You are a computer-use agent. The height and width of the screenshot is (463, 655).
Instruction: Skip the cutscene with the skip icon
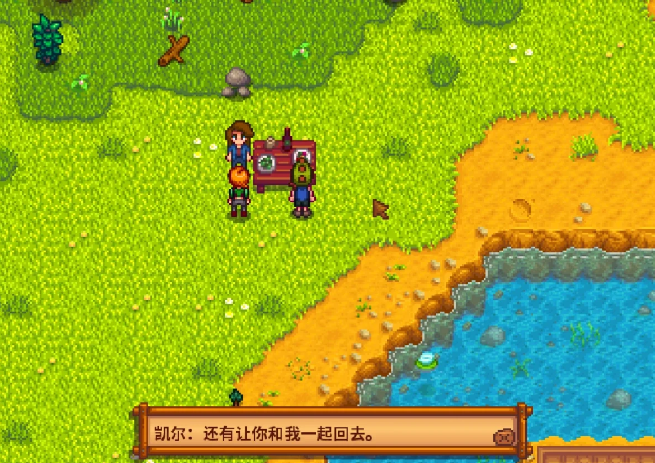click(505, 436)
